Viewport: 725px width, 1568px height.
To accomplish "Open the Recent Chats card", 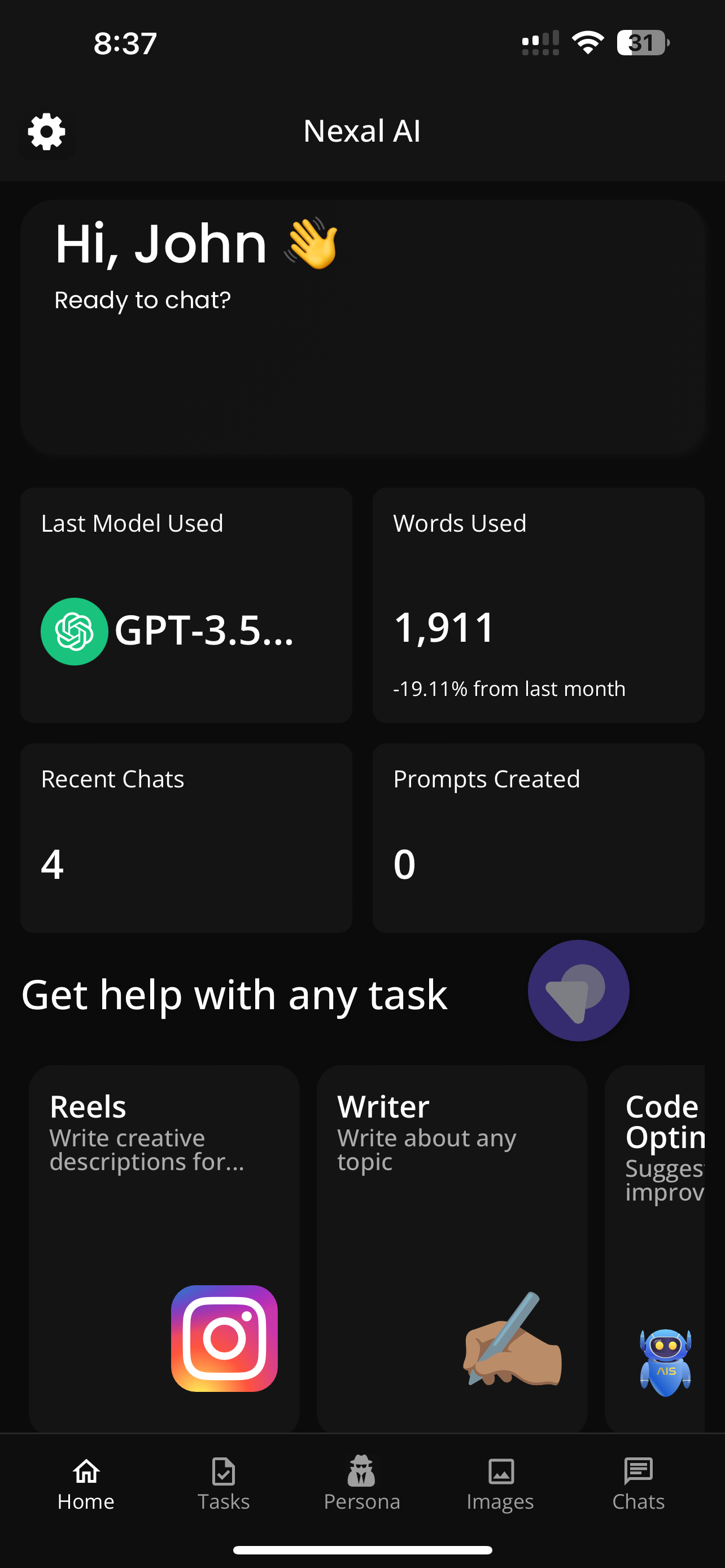I will coord(186,838).
